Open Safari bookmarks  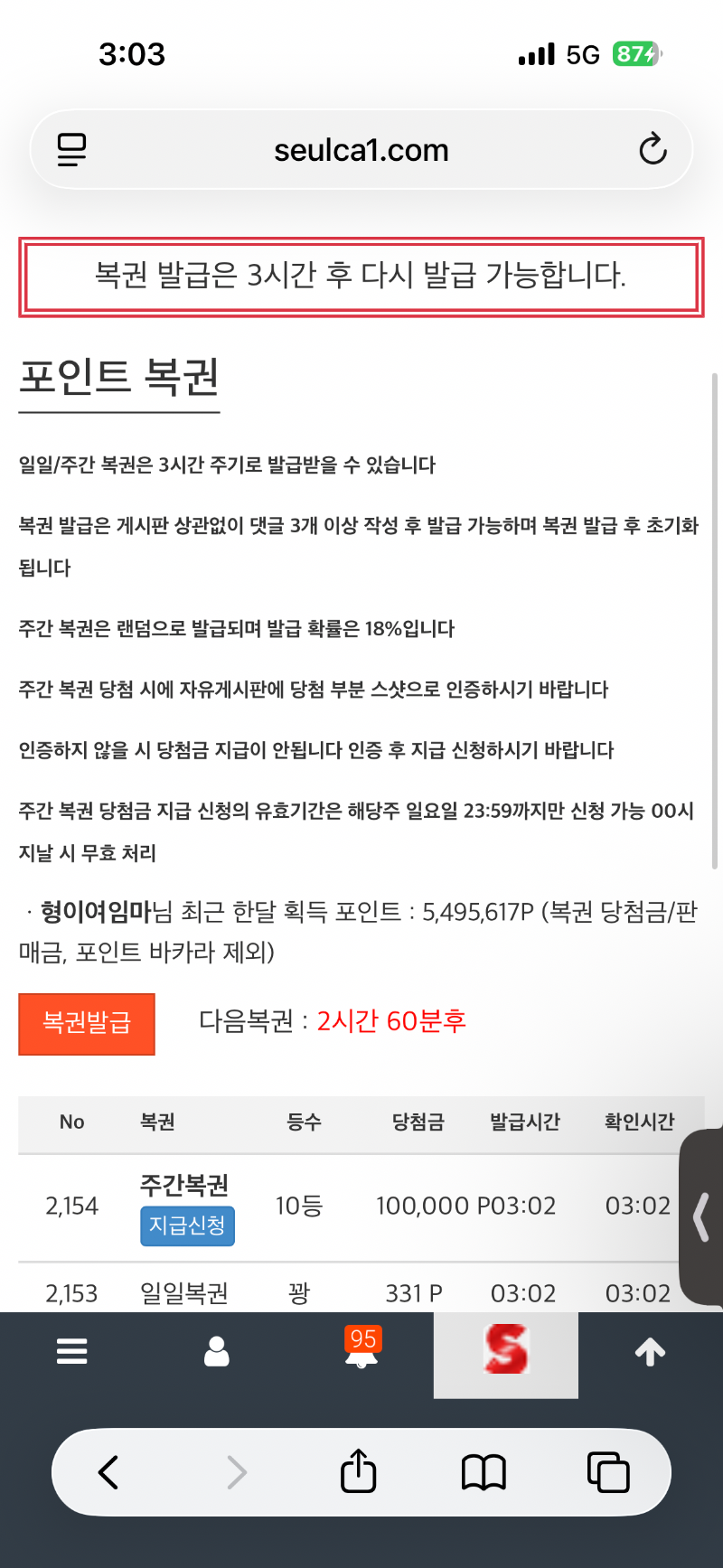[x=484, y=1472]
